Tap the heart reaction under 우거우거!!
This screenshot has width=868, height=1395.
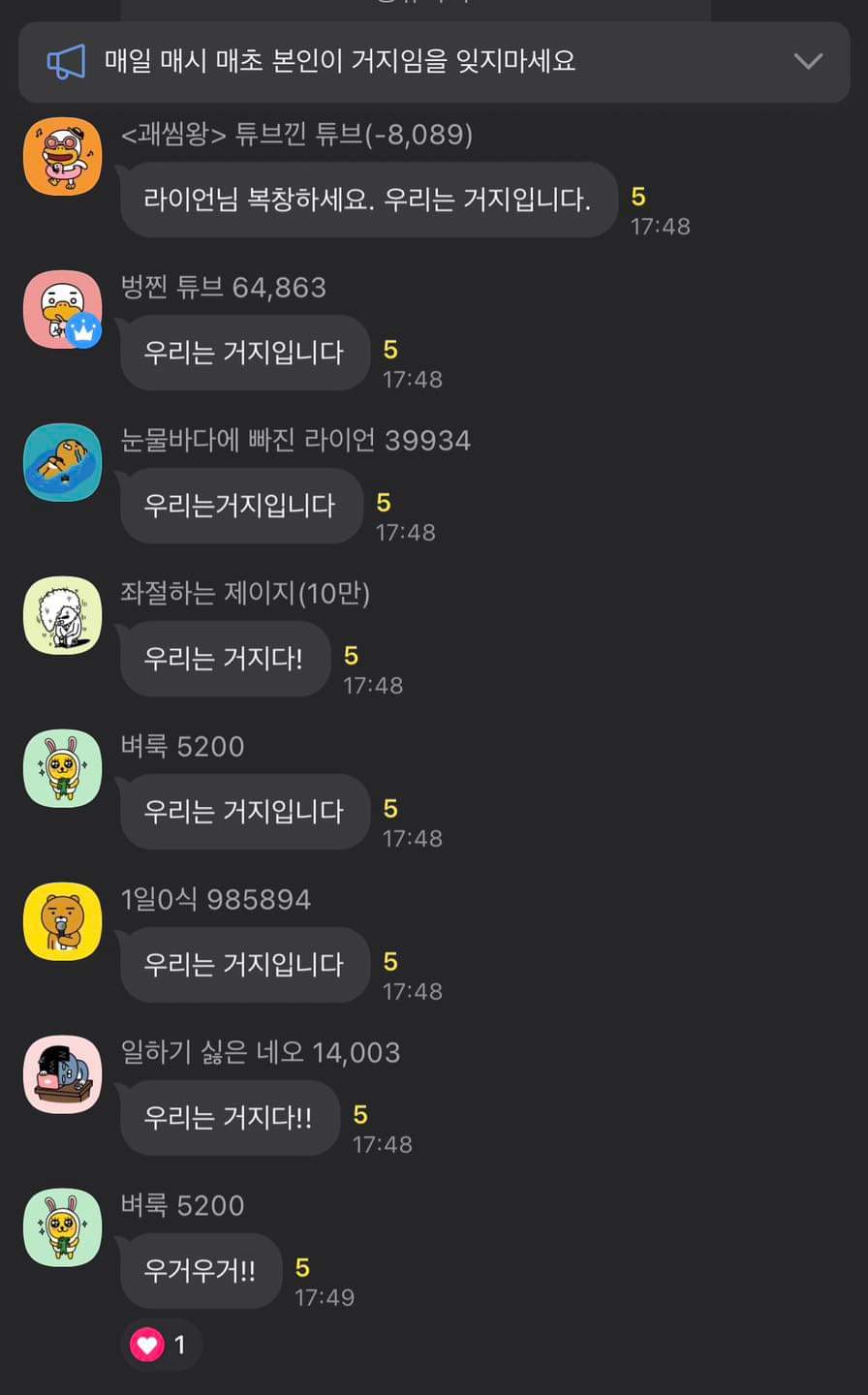pyautogui.click(x=161, y=1345)
